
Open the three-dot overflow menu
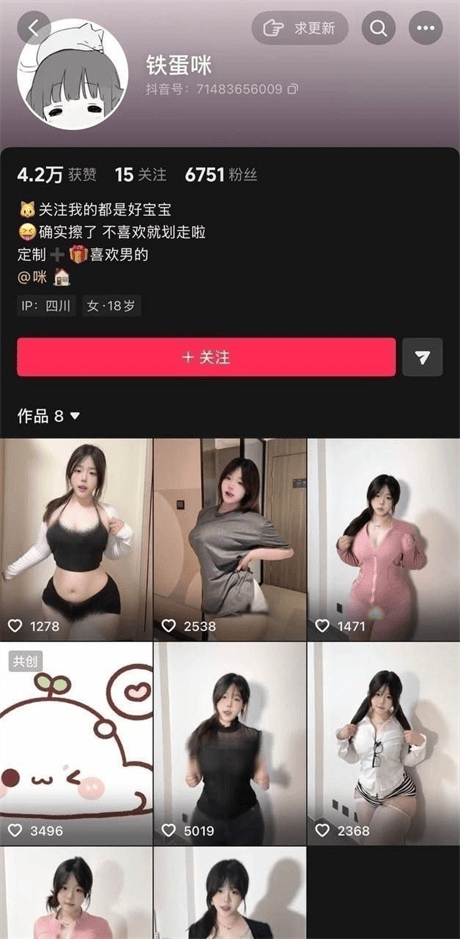click(425, 28)
